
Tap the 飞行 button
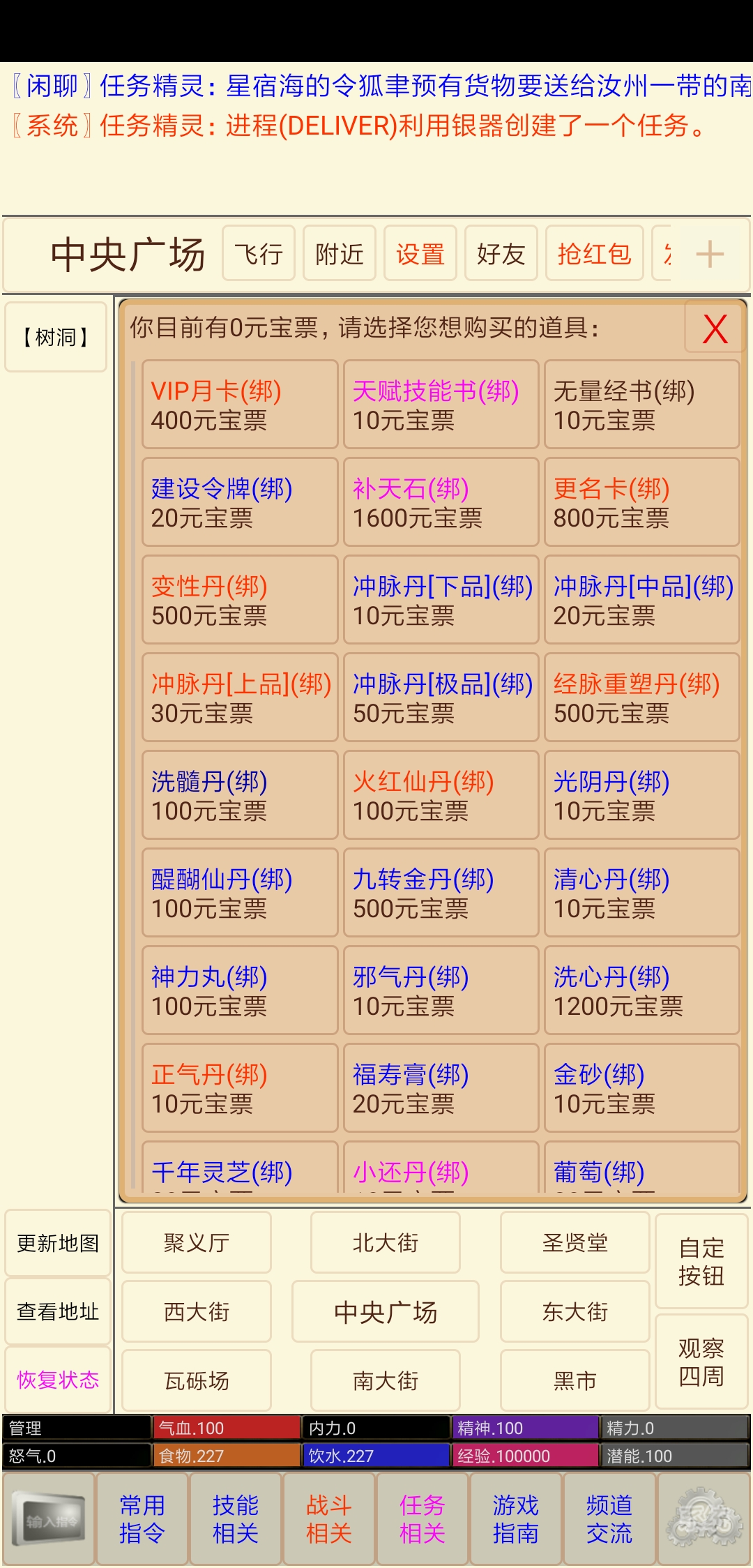259,254
